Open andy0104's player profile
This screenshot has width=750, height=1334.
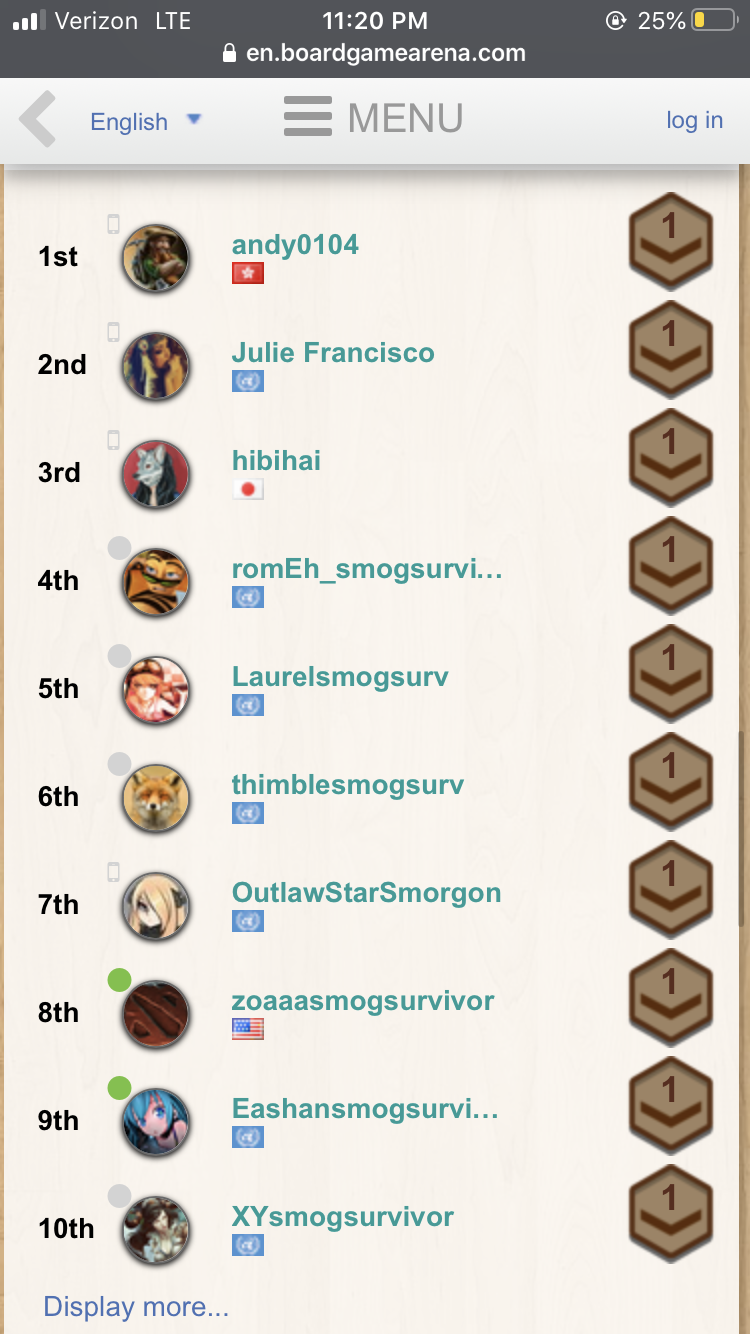295,245
